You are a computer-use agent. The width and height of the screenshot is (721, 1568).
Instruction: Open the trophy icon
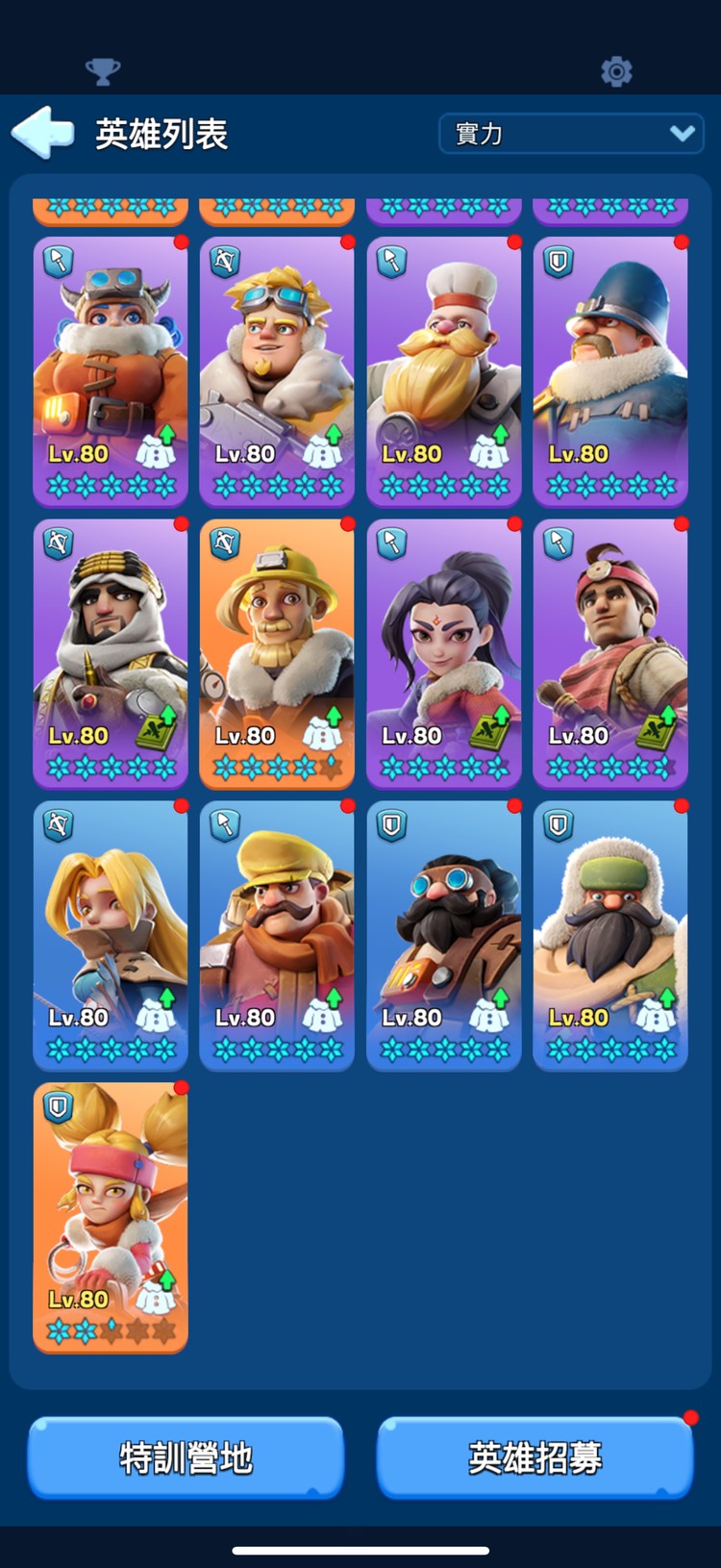[103, 71]
